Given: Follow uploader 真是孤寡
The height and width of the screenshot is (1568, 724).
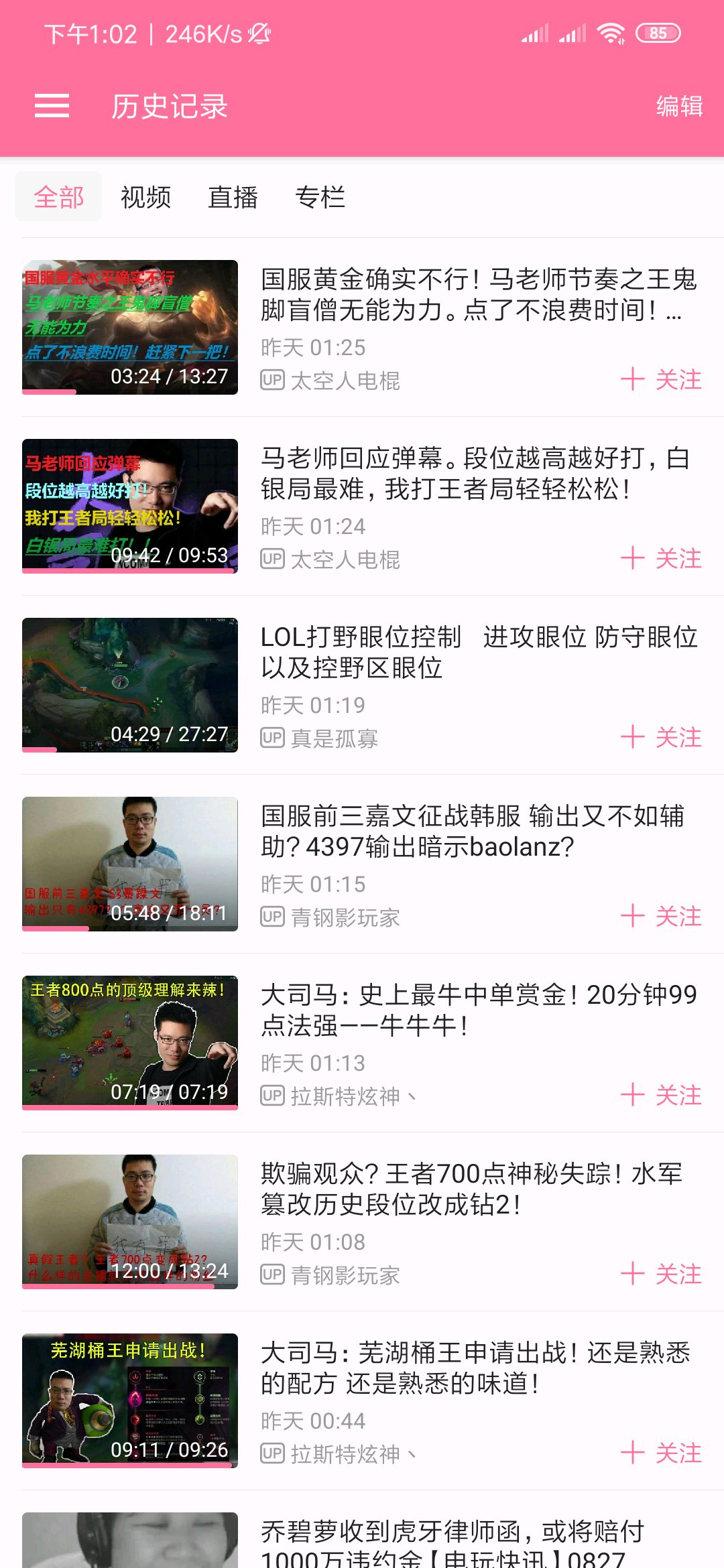Looking at the screenshot, I should coord(661,737).
